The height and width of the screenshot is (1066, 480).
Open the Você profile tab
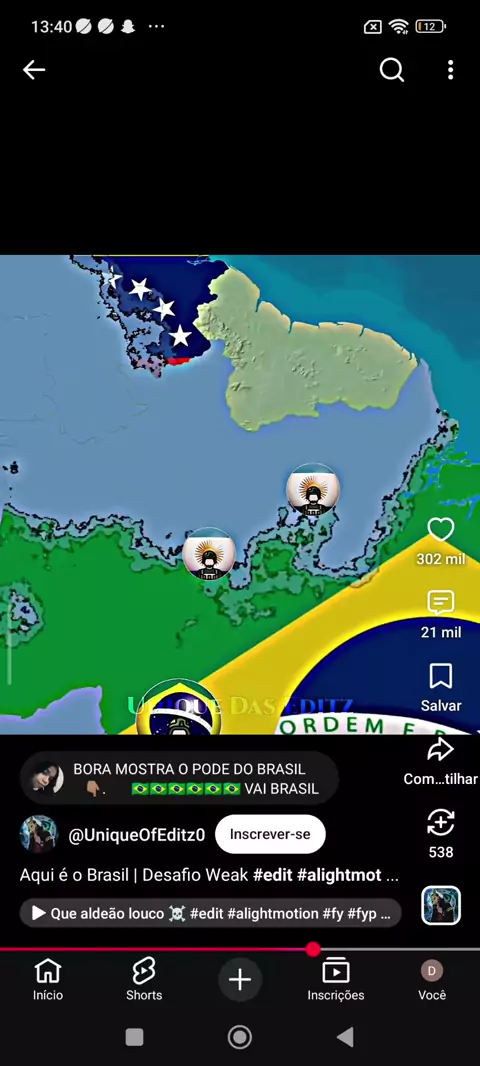(x=432, y=980)
